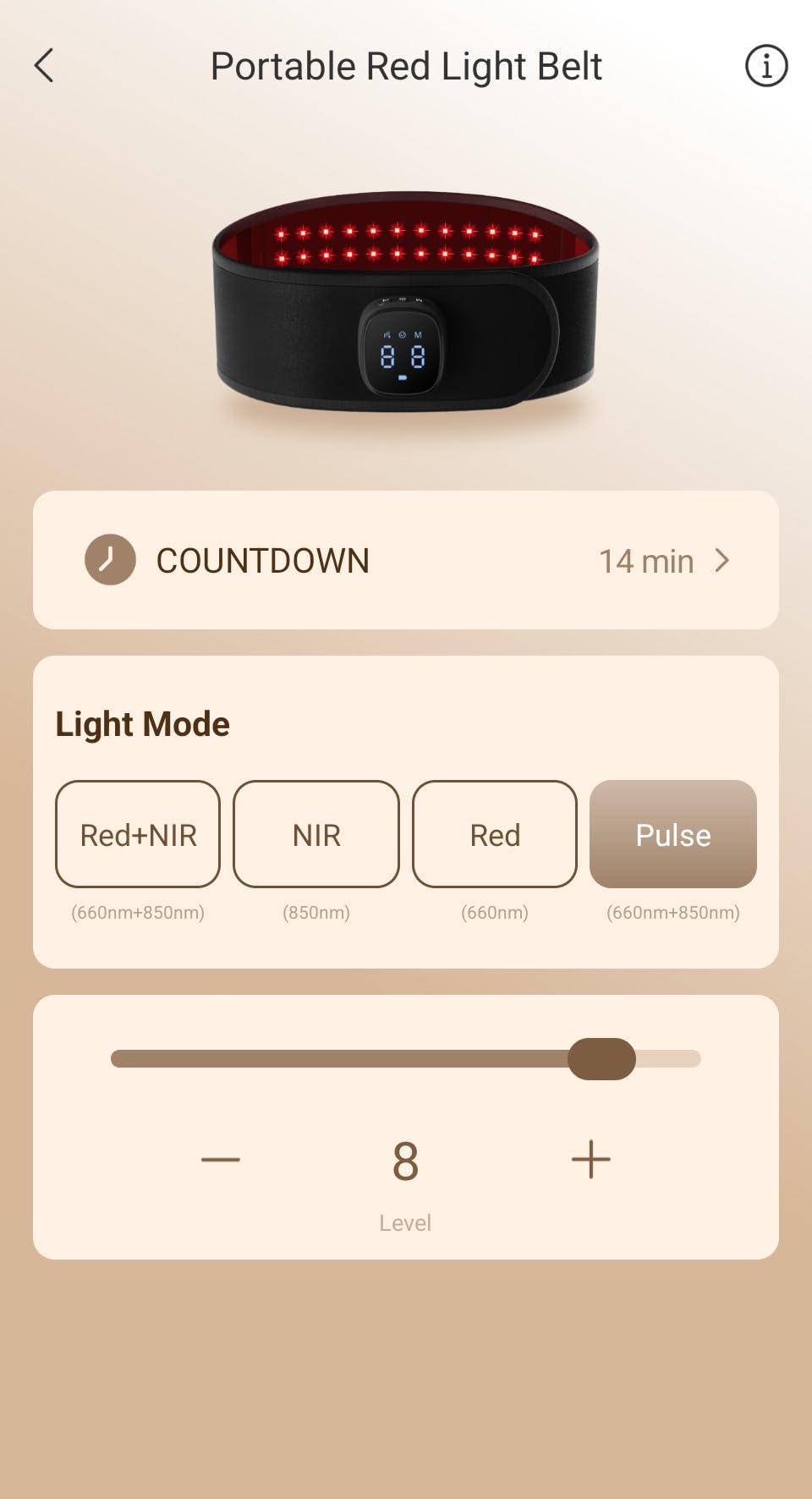The image size is (812, 1499).
Task: Select Red+NIR light mode
Action: (x=138, y=834)
